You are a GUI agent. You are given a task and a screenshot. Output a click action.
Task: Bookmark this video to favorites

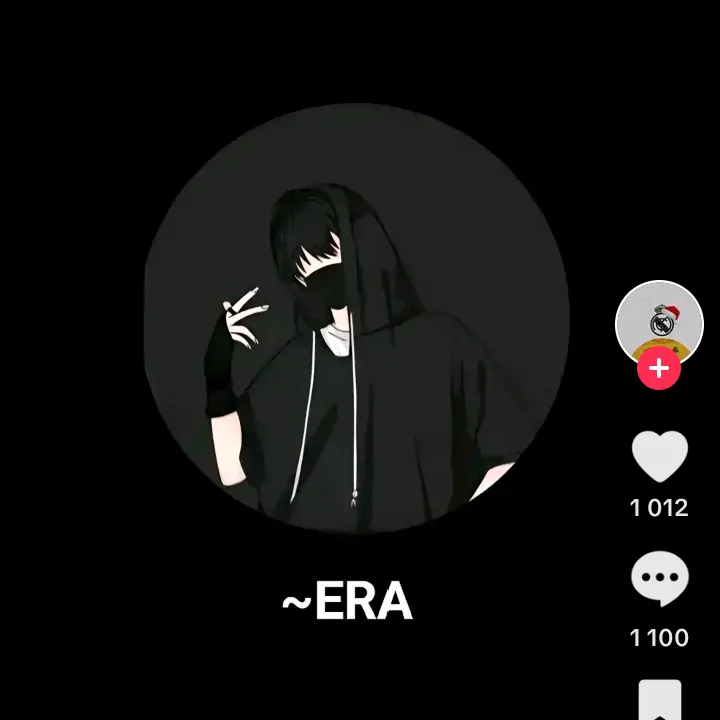click(x=660, y=701)
